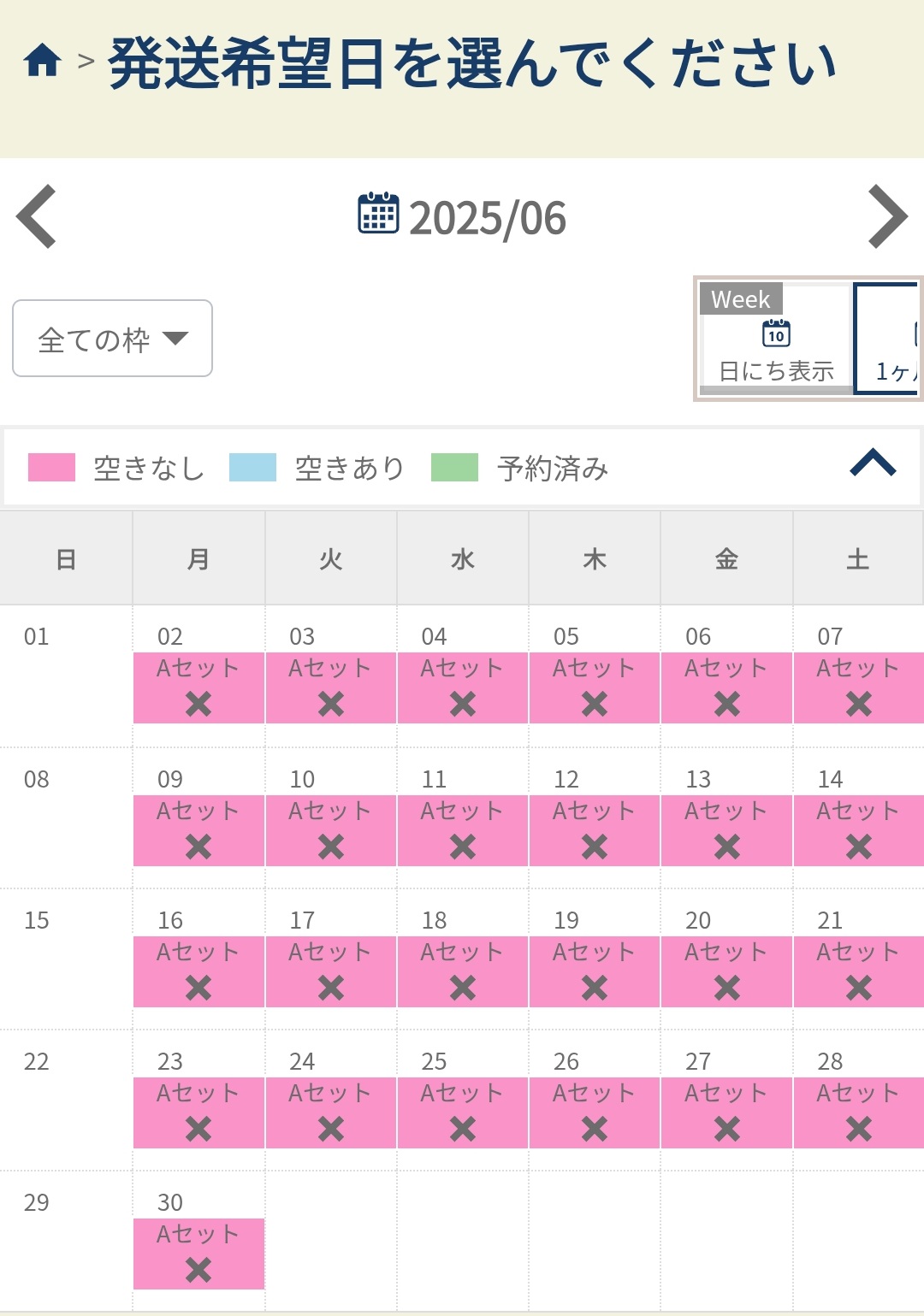Select the Aセット slot on 24
Screen dimensions: 924x1316
pos(330,1112)
